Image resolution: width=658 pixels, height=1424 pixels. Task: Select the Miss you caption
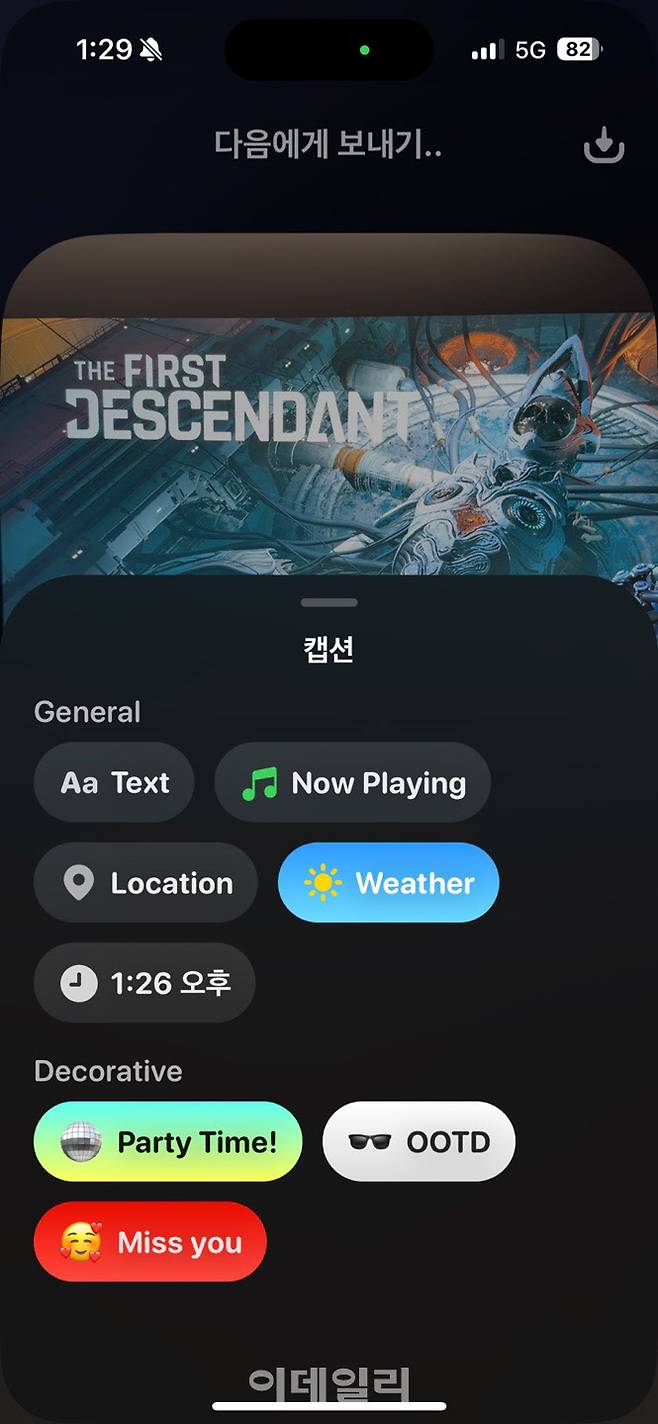[151, 1242]
